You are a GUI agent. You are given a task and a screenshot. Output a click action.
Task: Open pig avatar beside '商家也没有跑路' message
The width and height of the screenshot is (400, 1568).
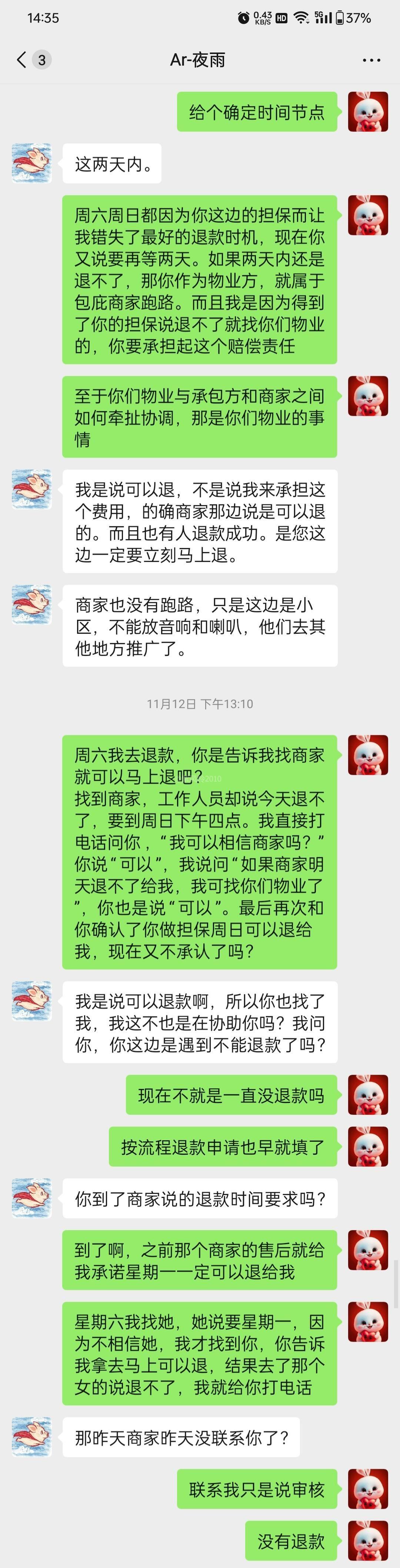(x=32, y=605)
